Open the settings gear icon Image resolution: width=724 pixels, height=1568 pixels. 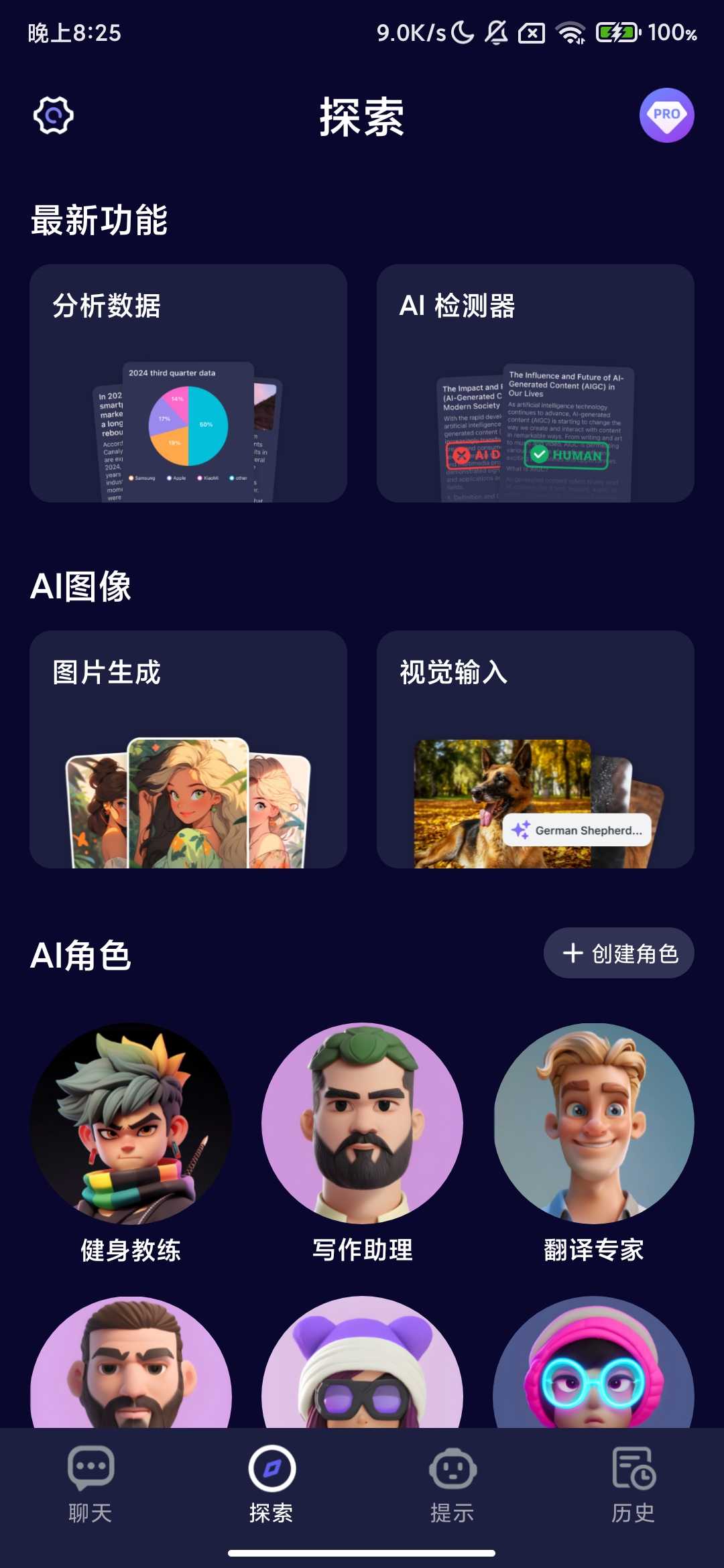click(54, 115)
